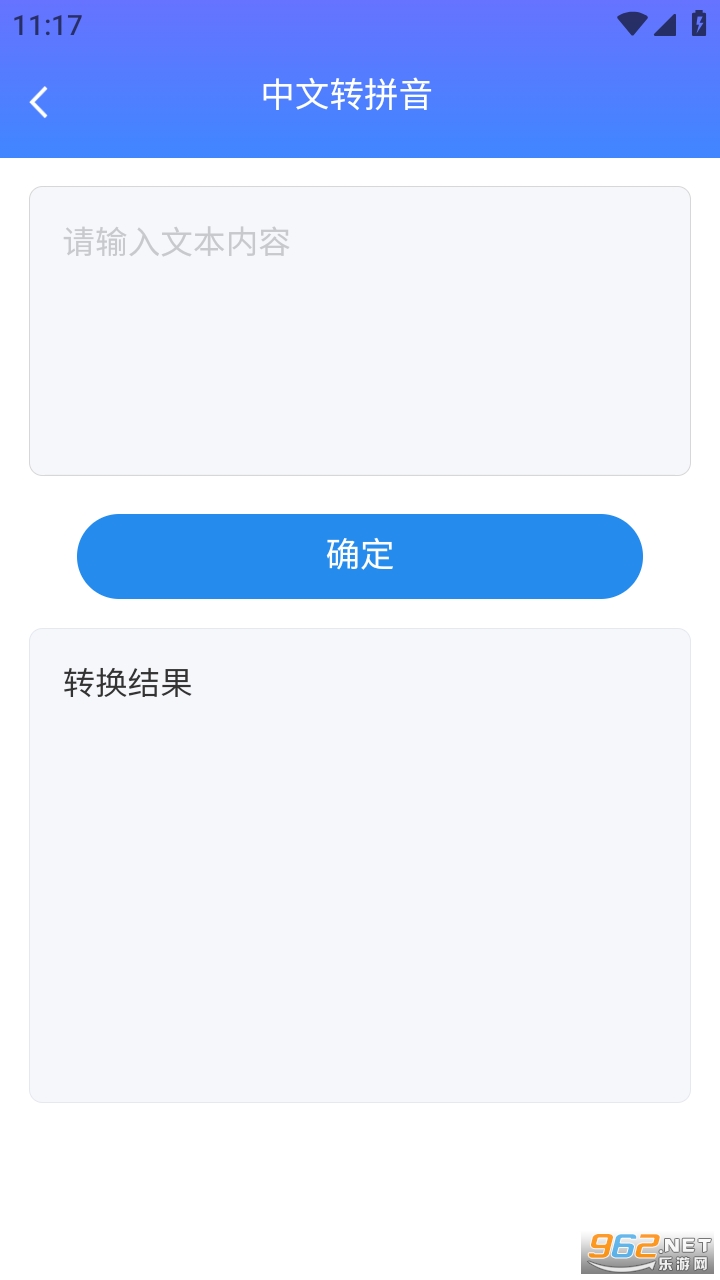Focus the 请输入文本内容 text field
720x1280 pixels.
click(359, 330)
